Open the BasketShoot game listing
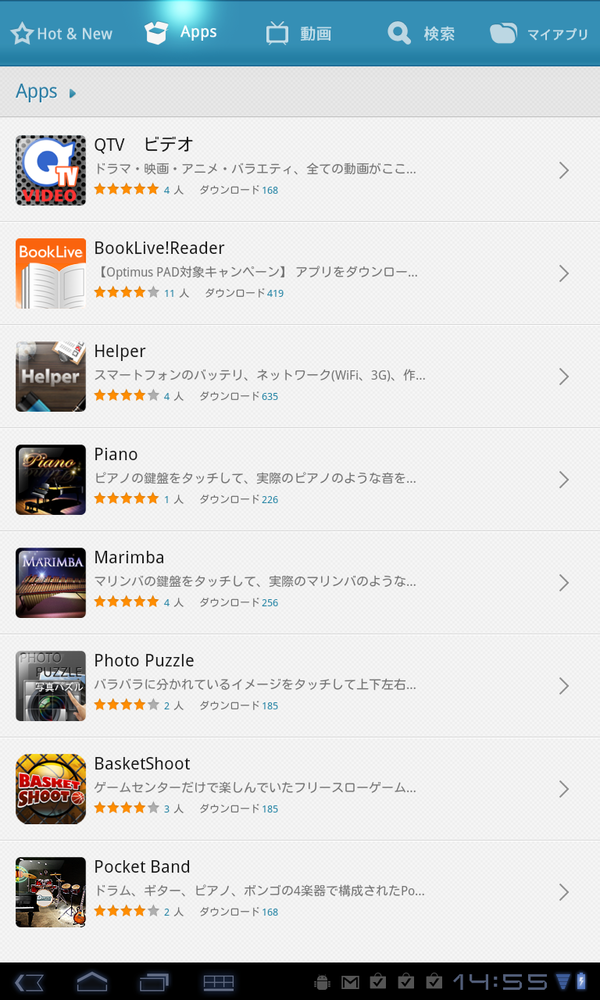Image resolution: width=600 pixels, height=1000 pixels. click(300, 788)
